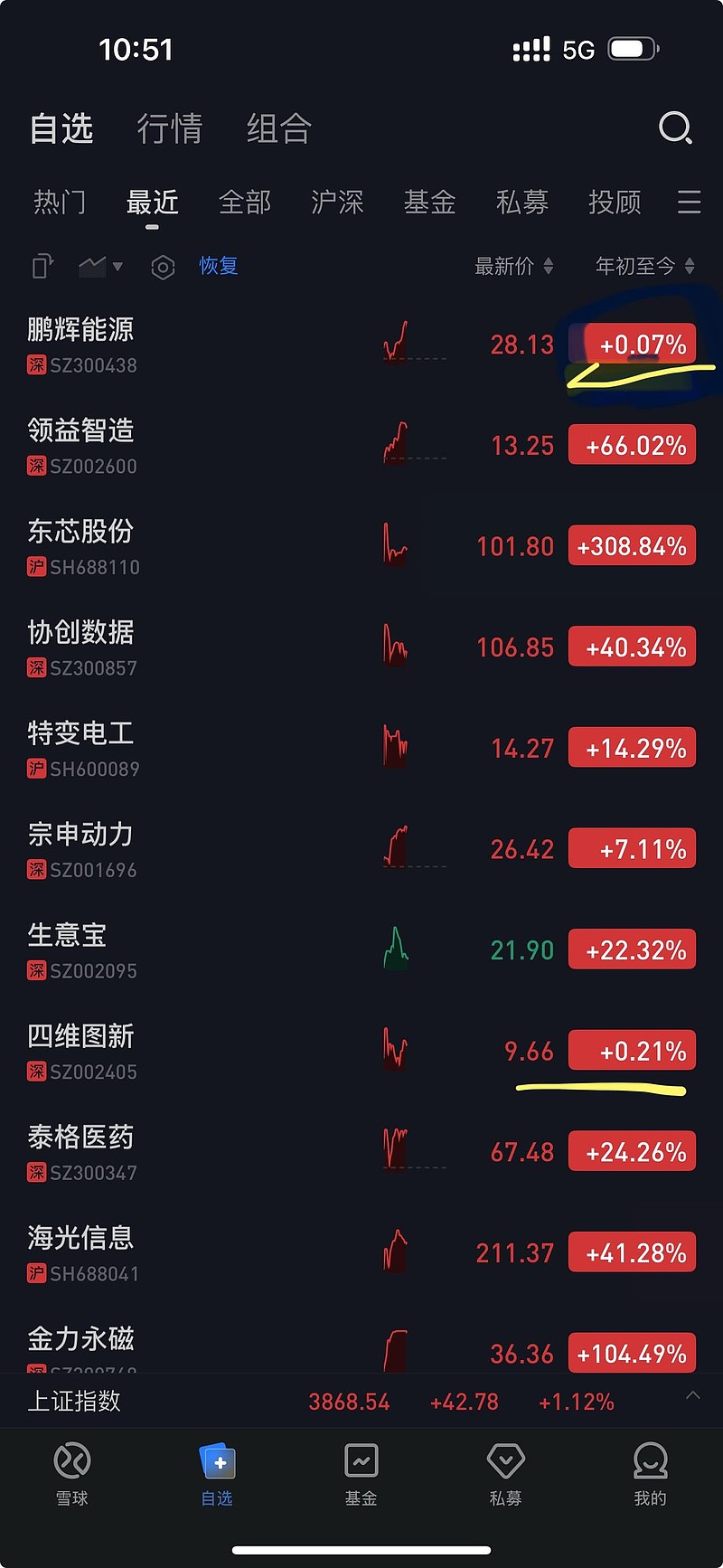This screenshot has width=723, height=1568.
Task: Select the 基金 watchlist group
Action: coord(429,202)
